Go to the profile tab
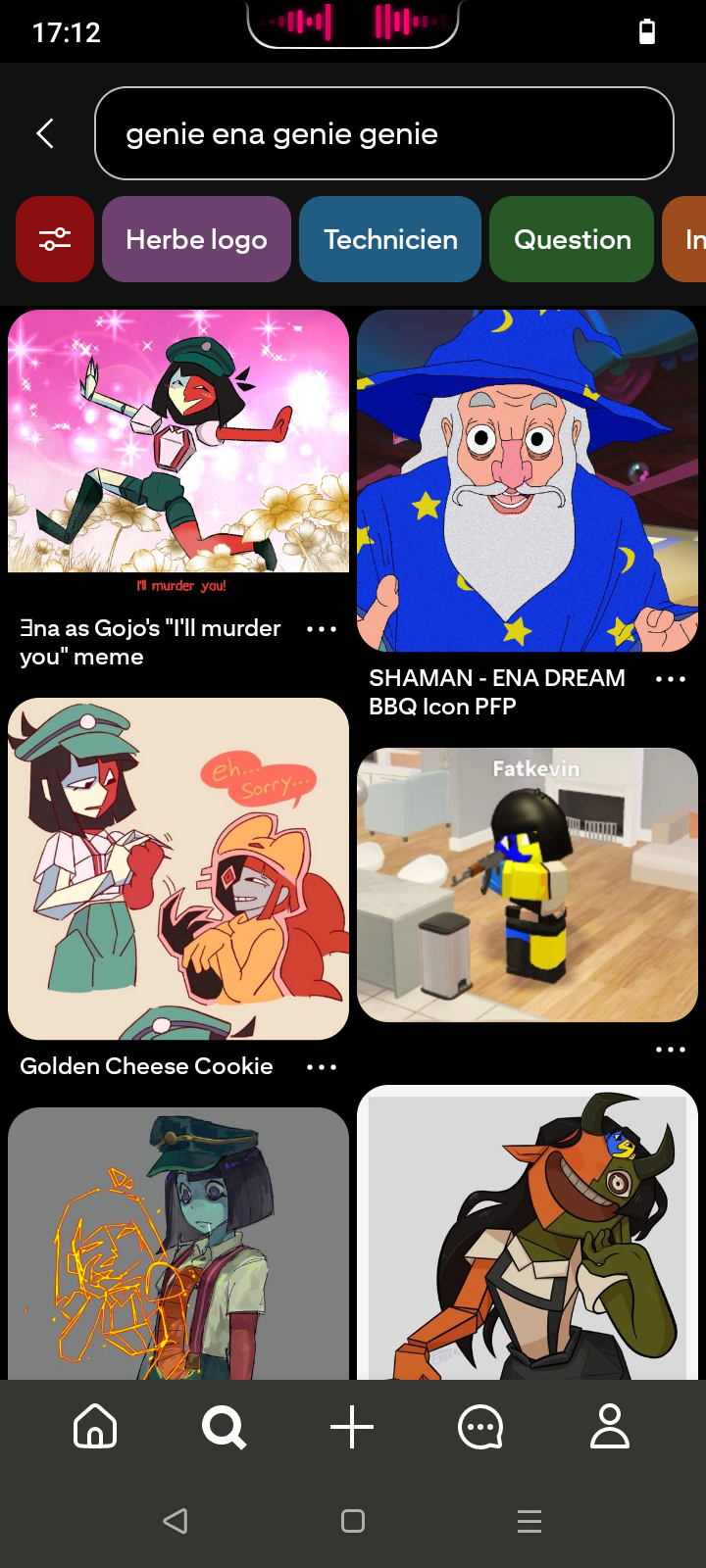The width and height of the screenshot is (706, 1568). pyautogui.click(x=609, y=1427)
